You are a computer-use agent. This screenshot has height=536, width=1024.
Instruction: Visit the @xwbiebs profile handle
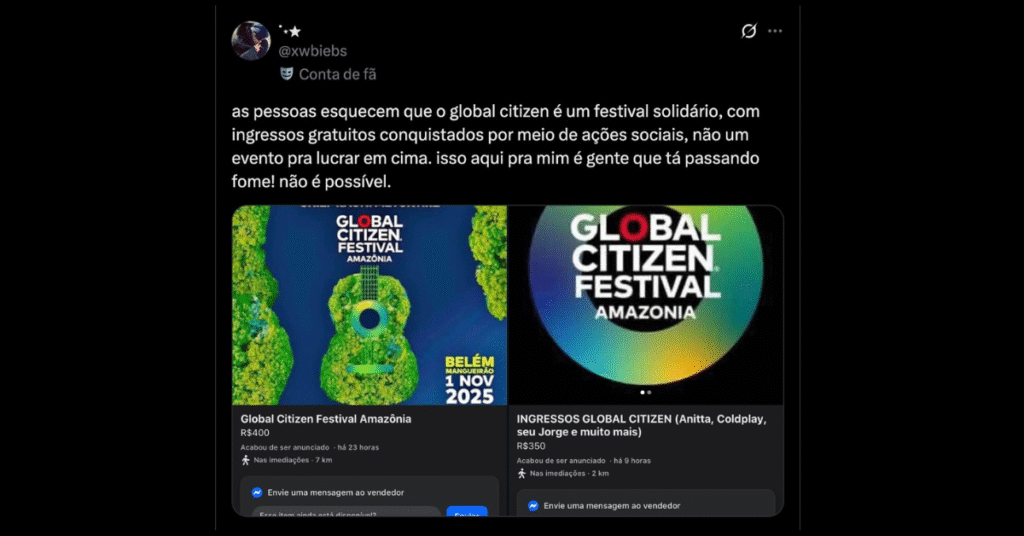point(312,51)
